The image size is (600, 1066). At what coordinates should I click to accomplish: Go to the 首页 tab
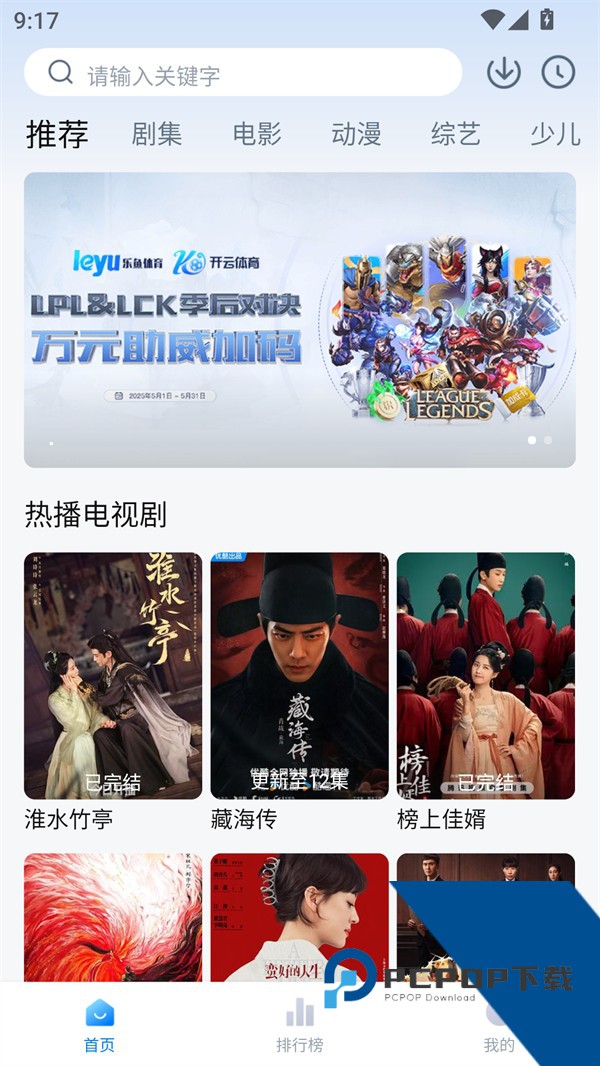click(x=99, y=1025)
